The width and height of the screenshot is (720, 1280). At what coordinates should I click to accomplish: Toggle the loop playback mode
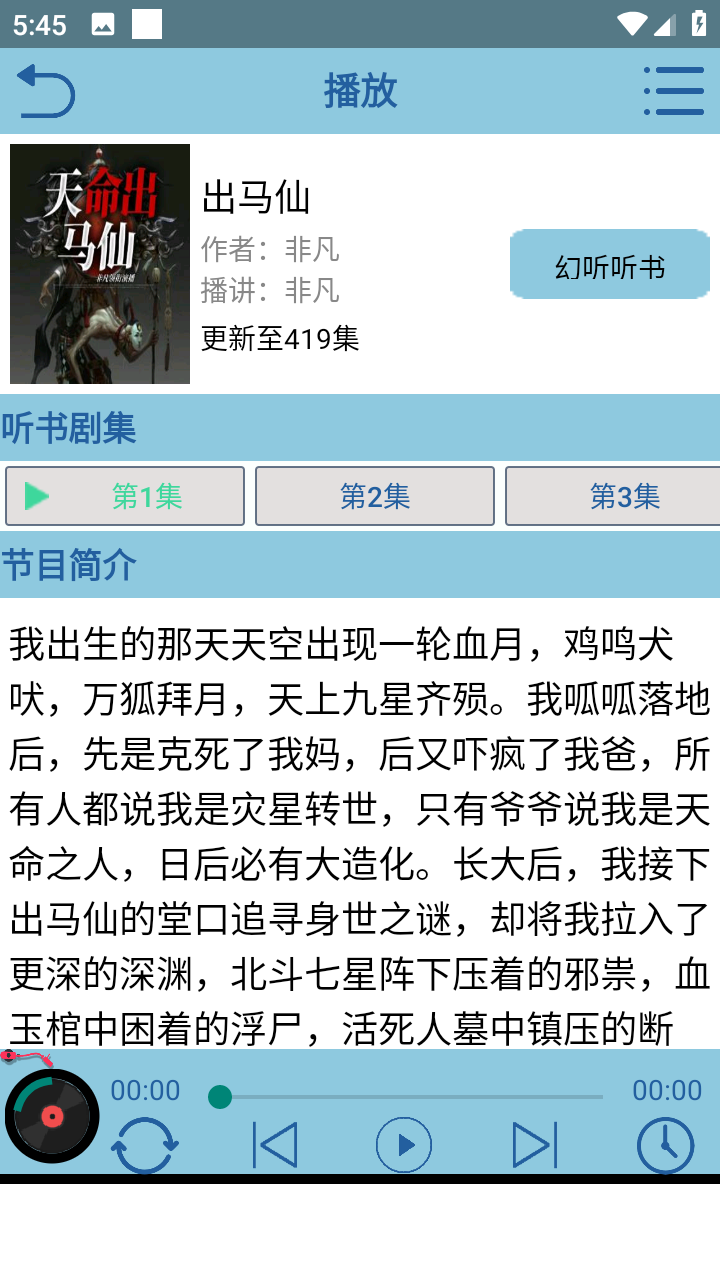pyautogui.click(x=145, y=1145)
